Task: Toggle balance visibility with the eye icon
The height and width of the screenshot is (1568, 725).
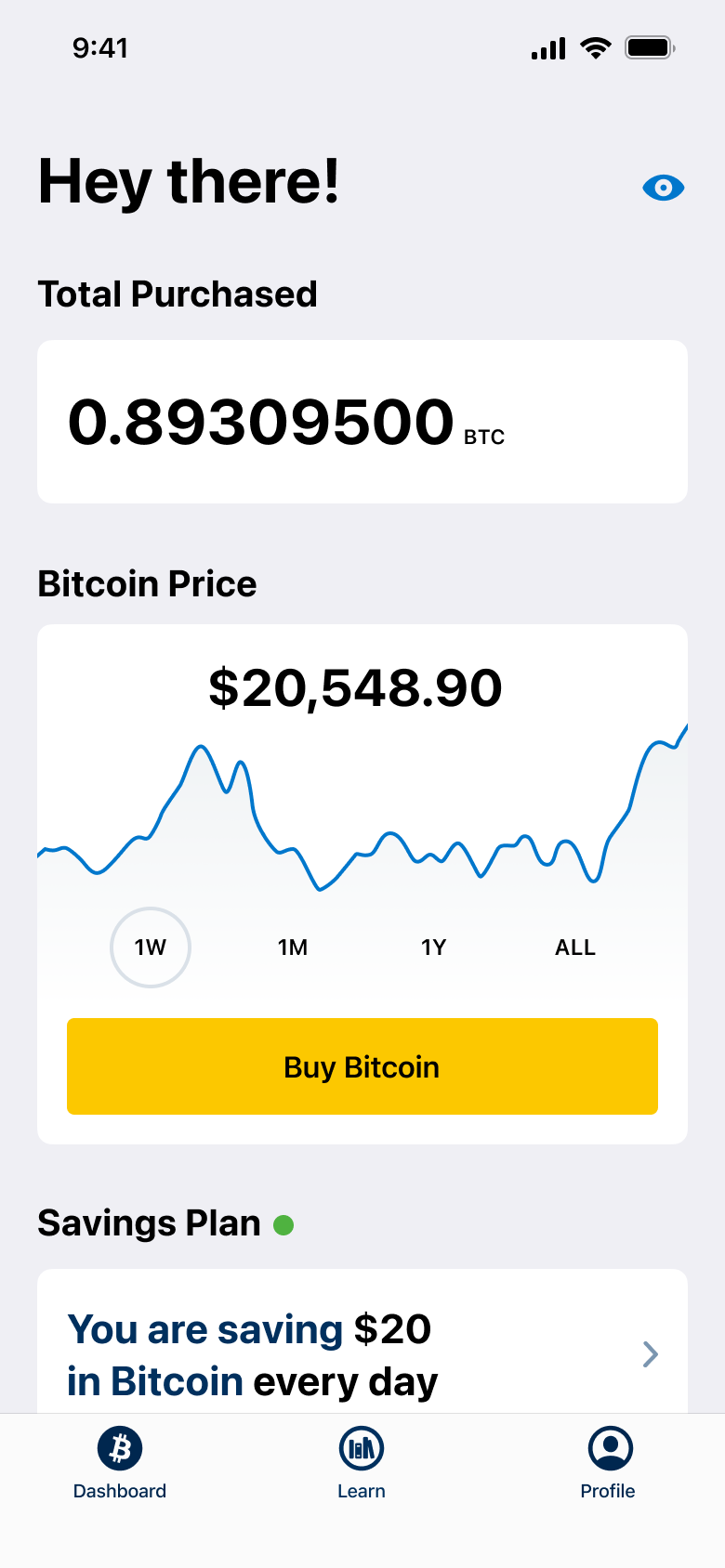Action: coord(663,188)
